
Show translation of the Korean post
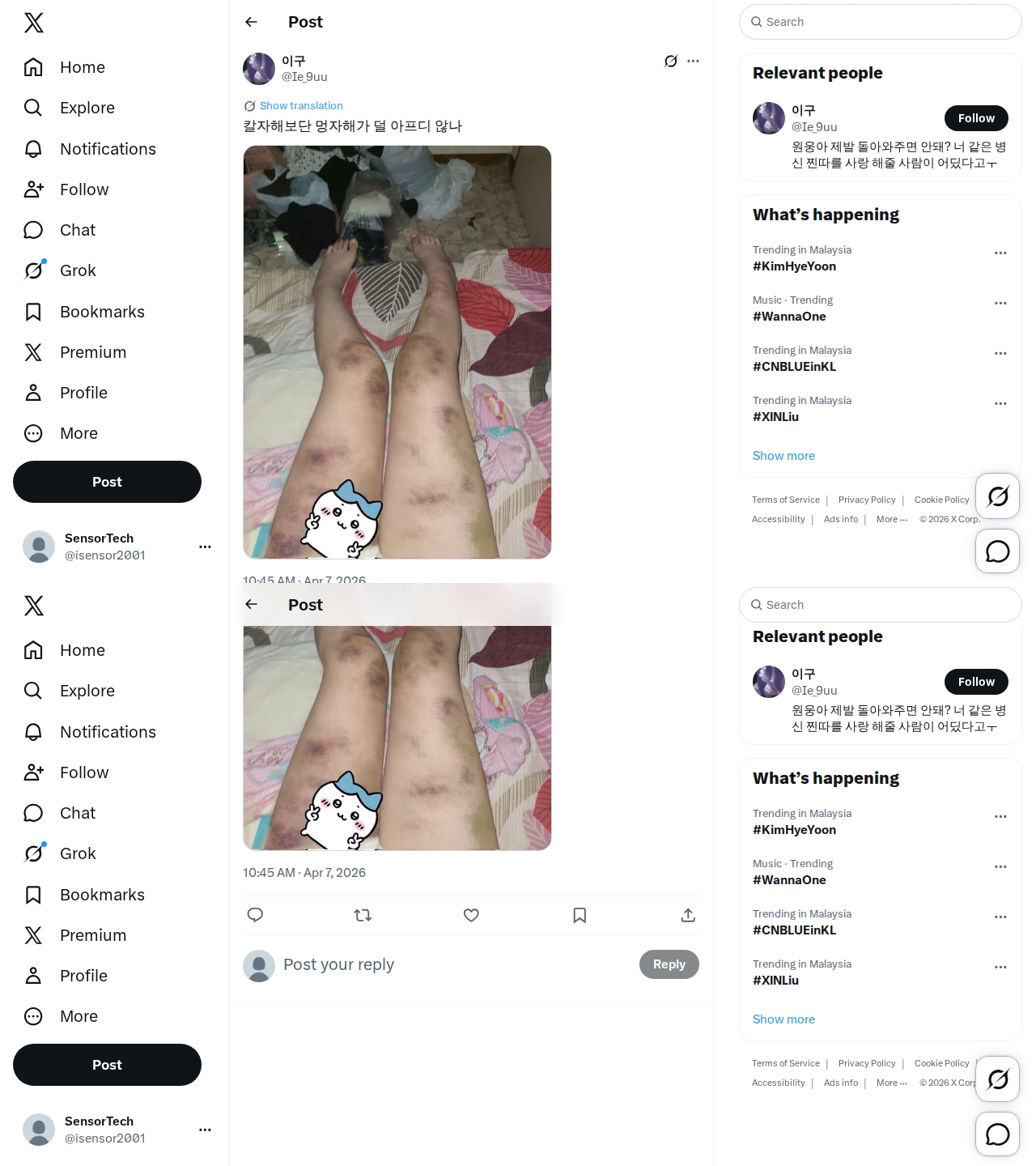[300, 106]
